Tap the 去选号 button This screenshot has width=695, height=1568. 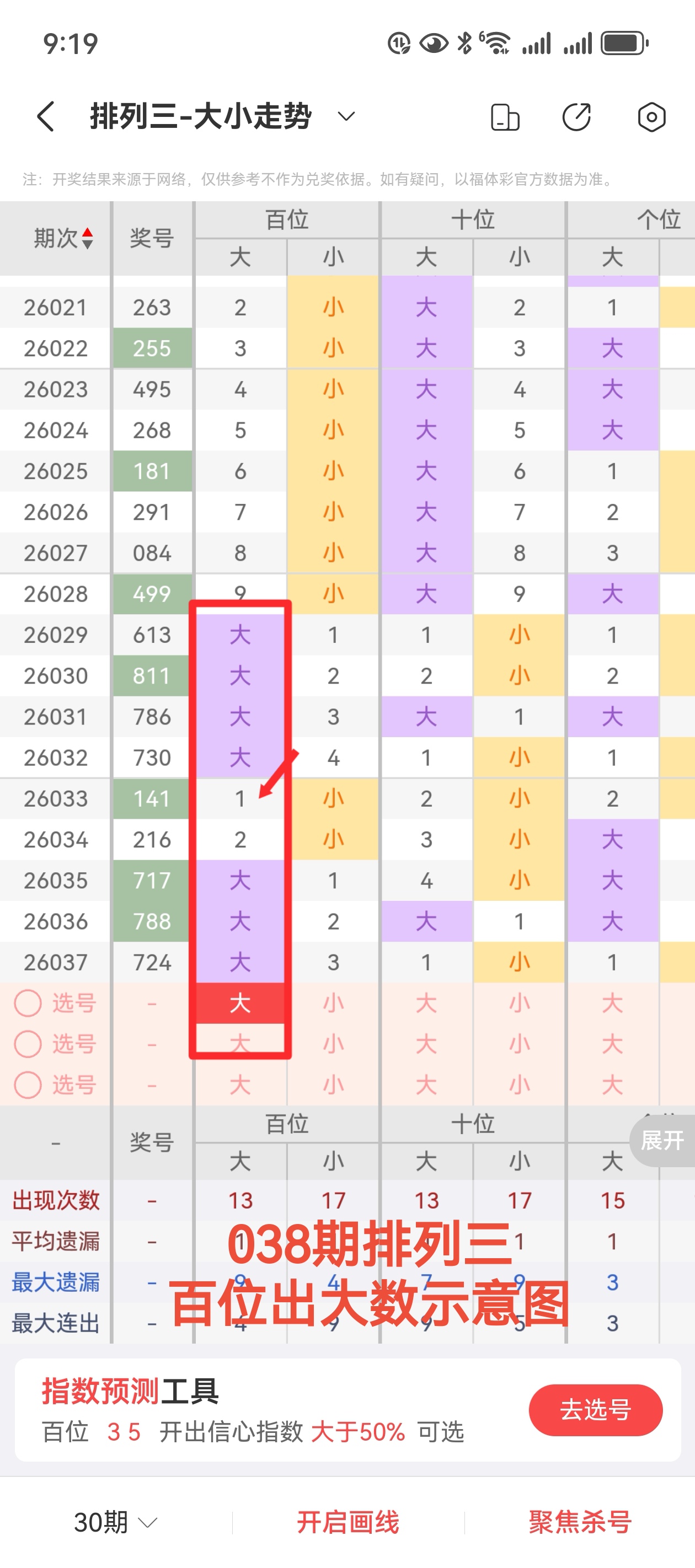coord(595,1410)
